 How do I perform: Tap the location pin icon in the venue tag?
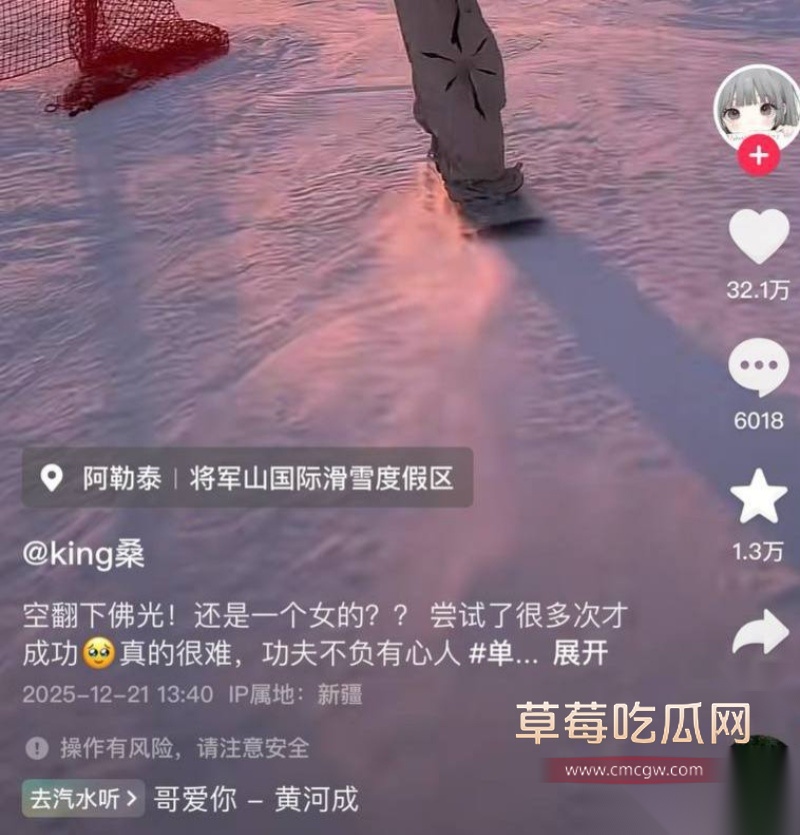click(x=53, y=476)
